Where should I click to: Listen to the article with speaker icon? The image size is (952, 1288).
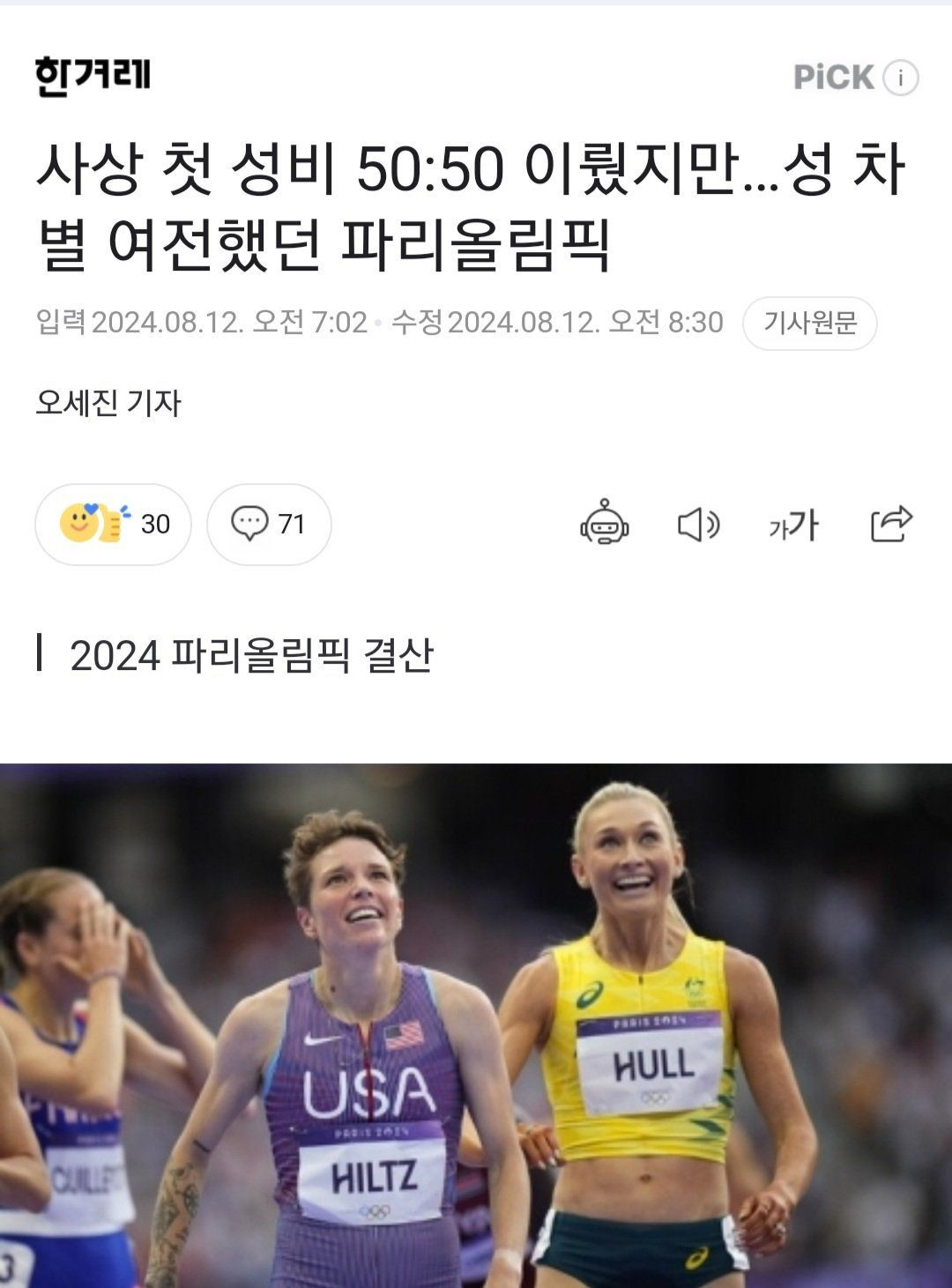point(698,525)
